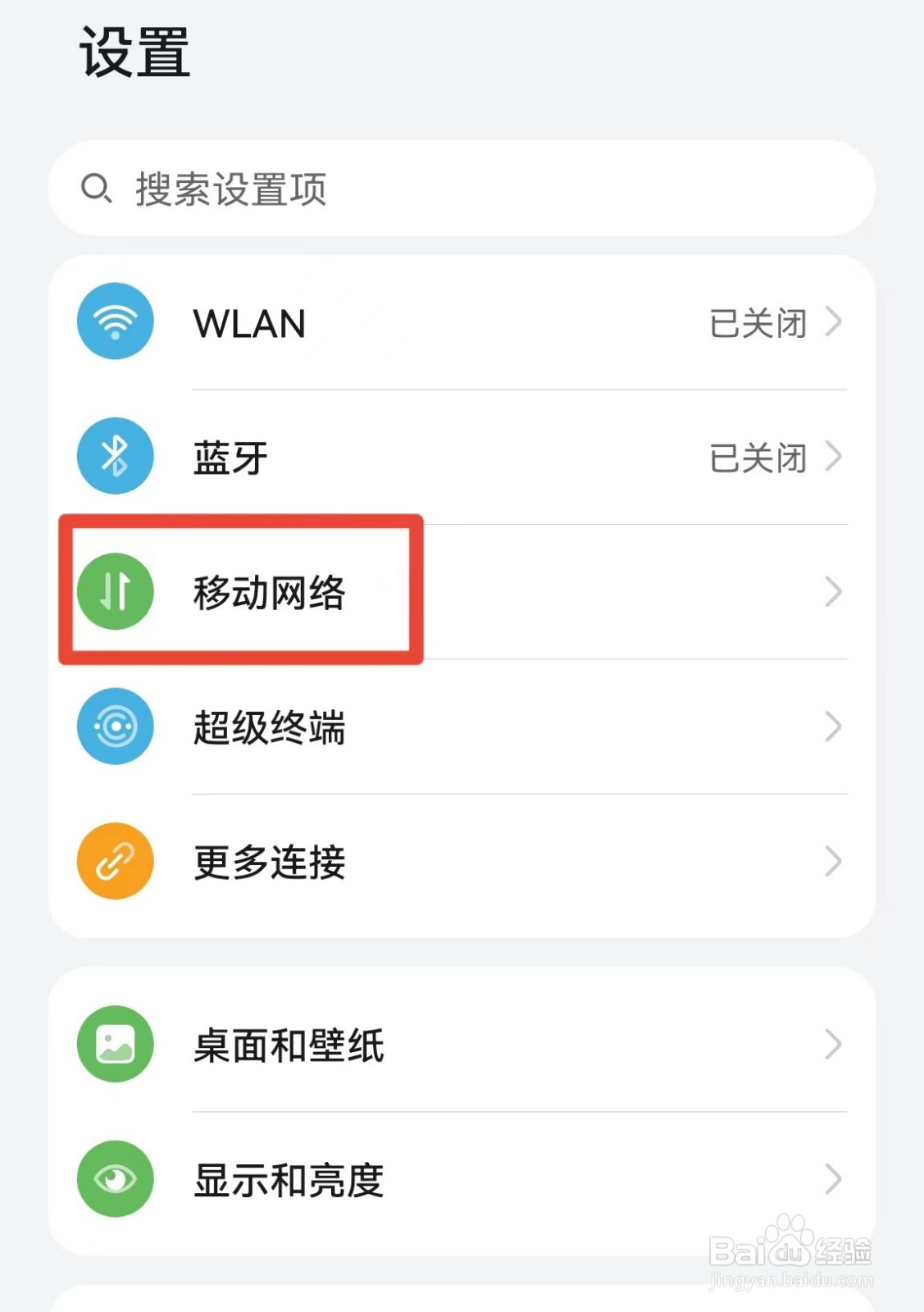
Task: Tap the orange 更多连接 link icon
Action: (x=114, y=861)
